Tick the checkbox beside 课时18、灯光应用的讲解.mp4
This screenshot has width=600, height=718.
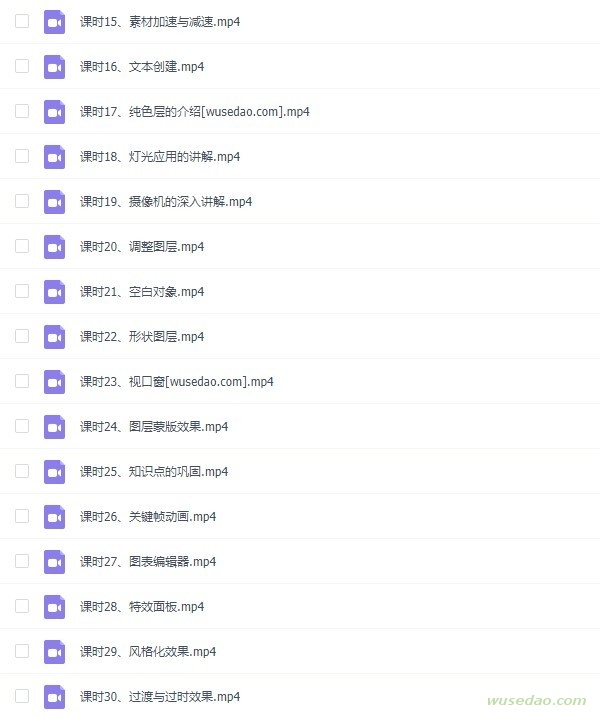coord(22,156)
